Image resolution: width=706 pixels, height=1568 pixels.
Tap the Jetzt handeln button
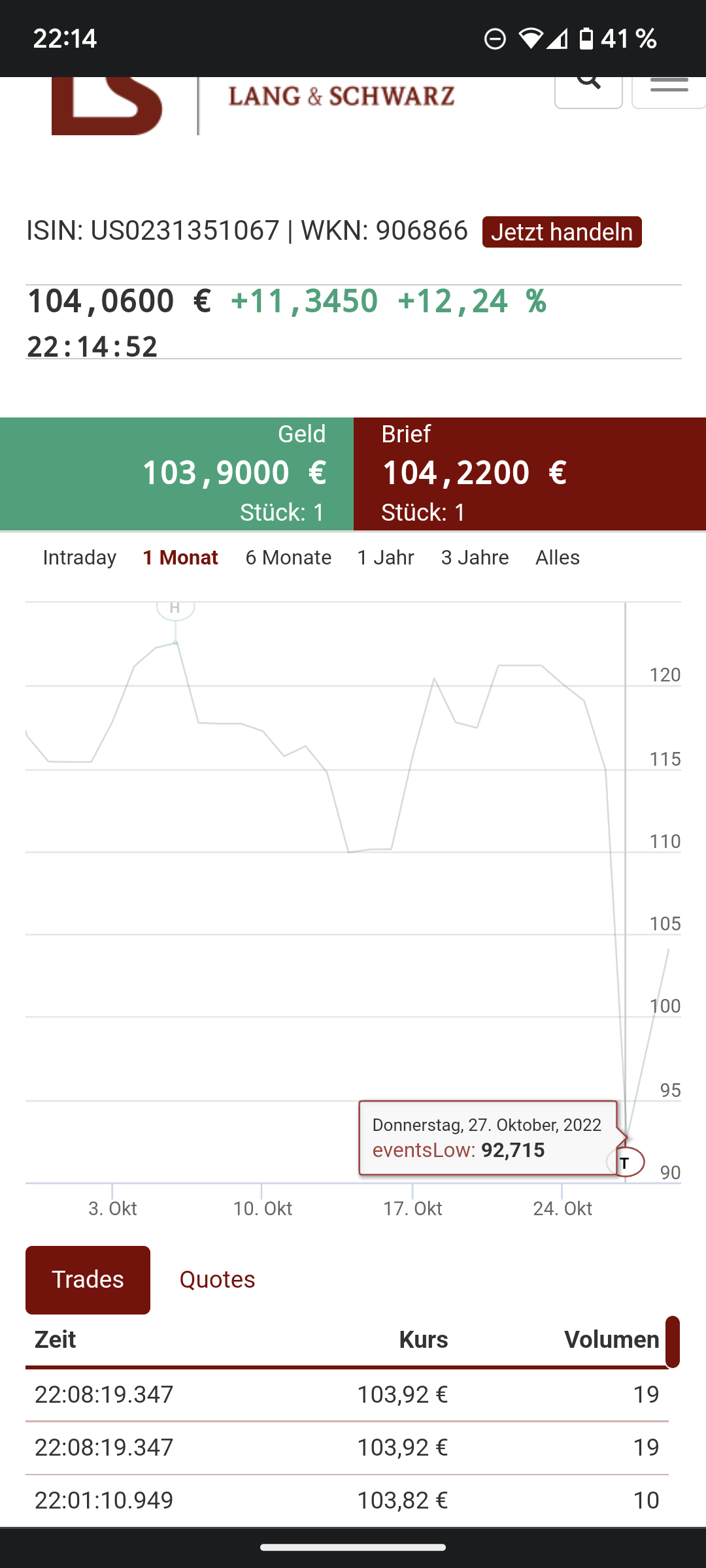coord(562,232)
